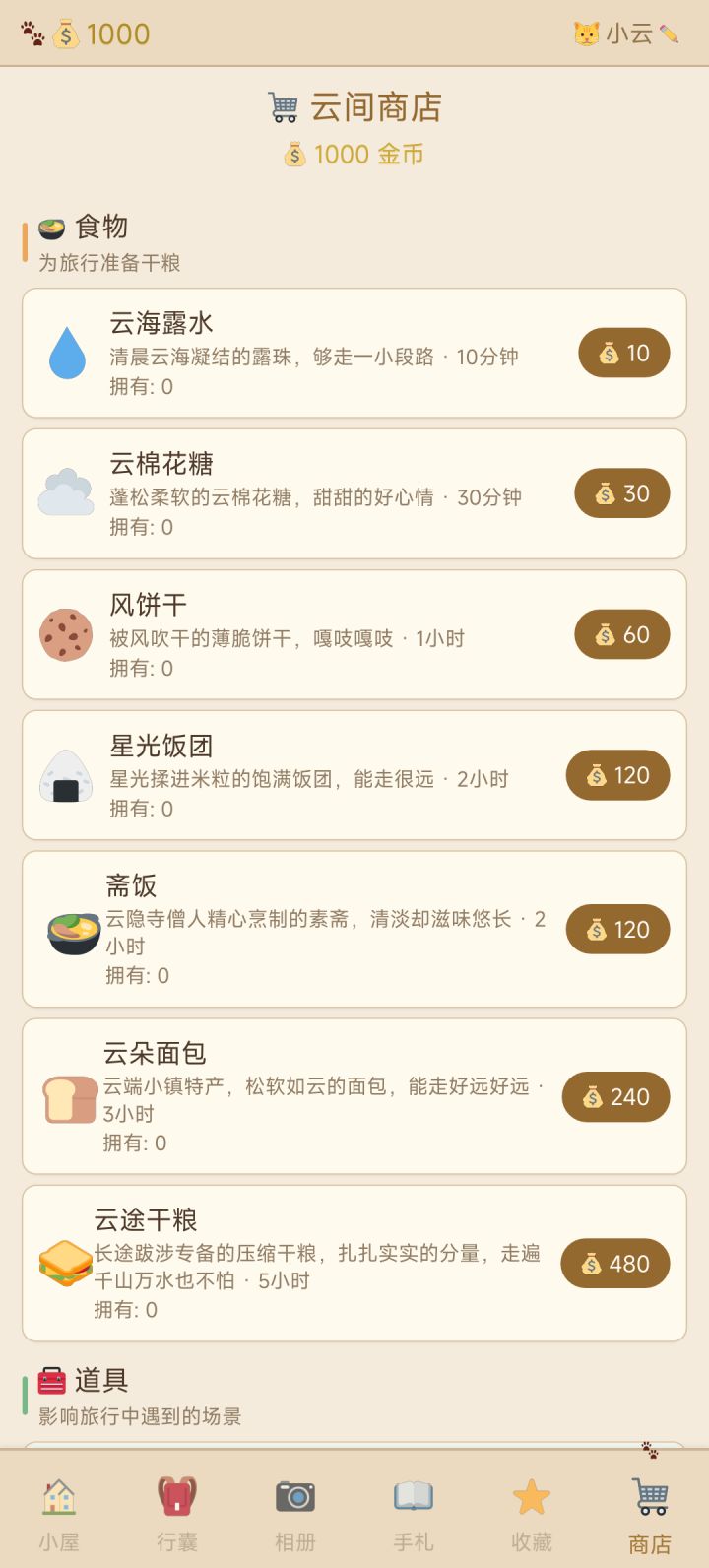Buy 斋饭 for 120 coins

(x=617, y=929)
